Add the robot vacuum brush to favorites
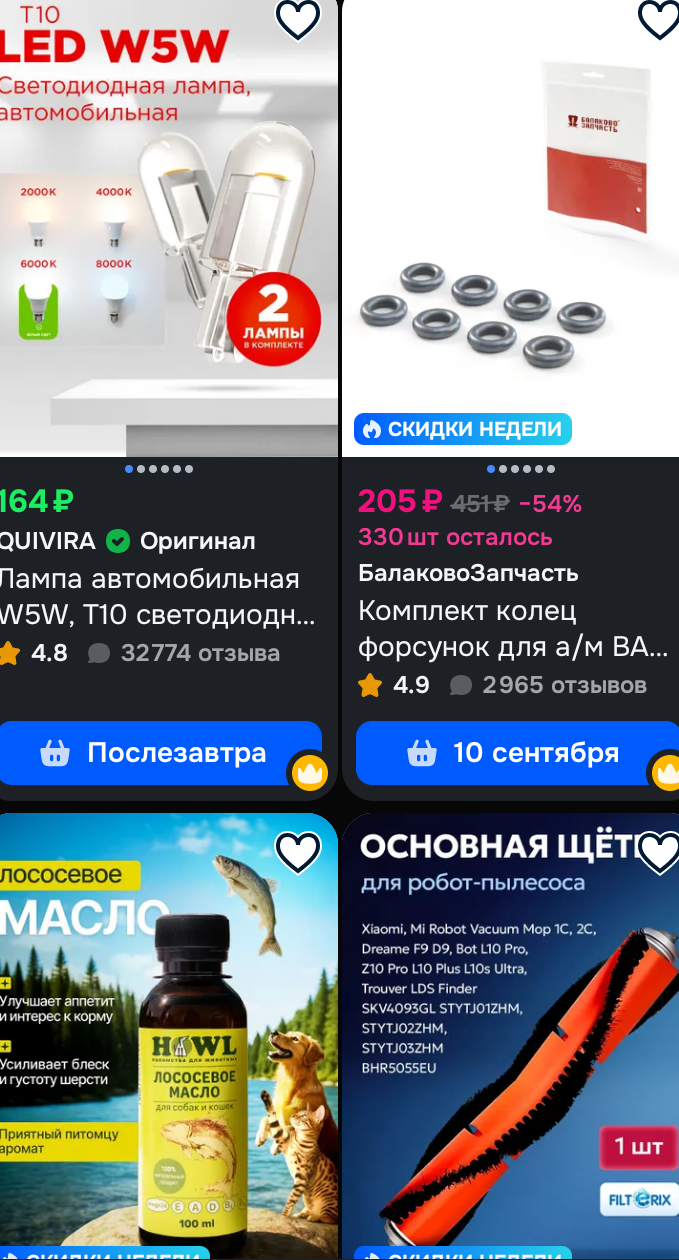 pos(659,852)
